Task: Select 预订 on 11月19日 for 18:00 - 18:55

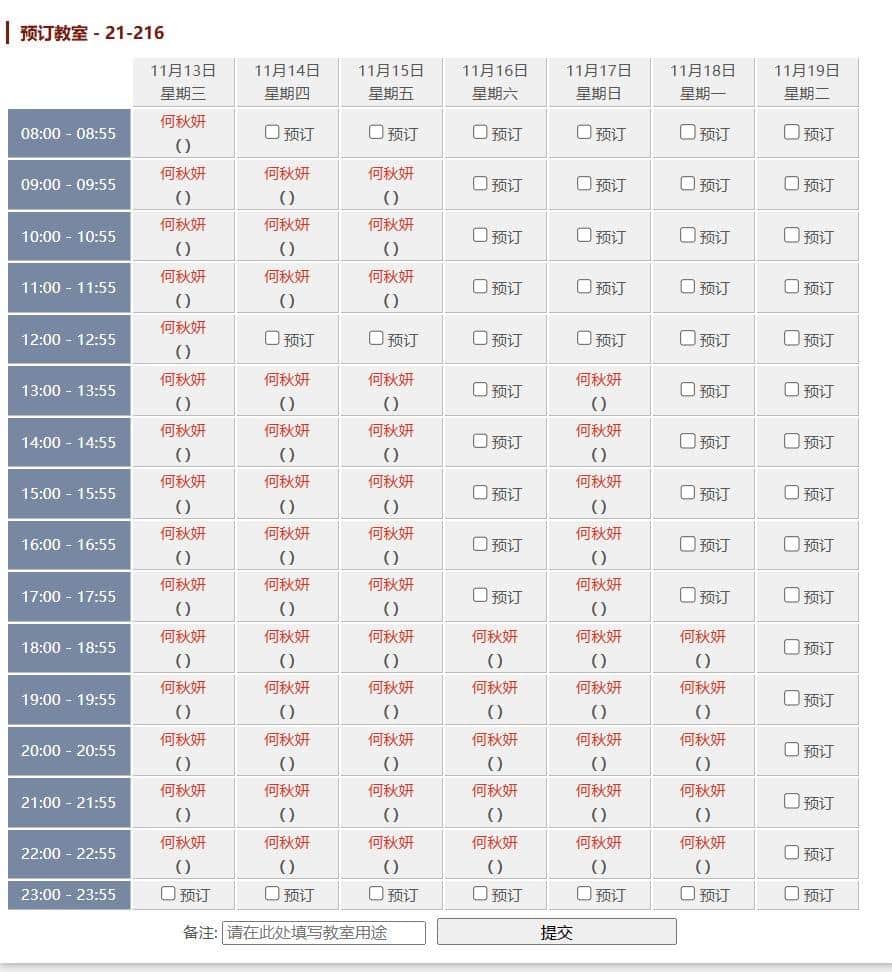Action: point(792,647)
